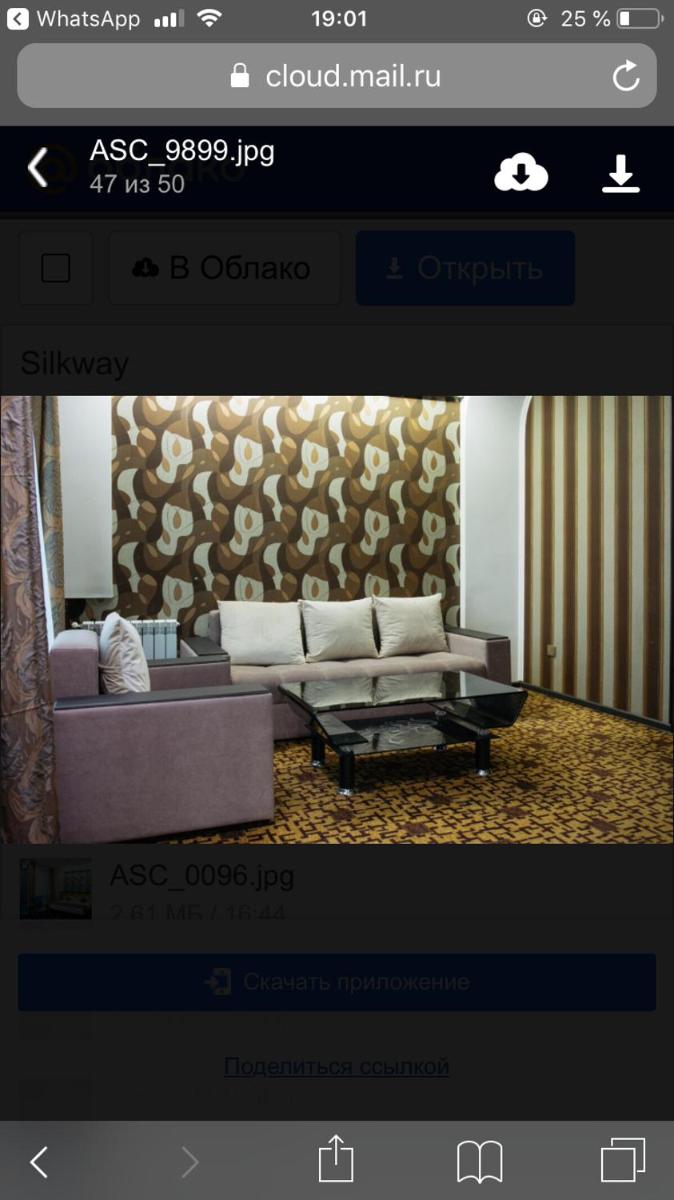Screen dimensions: 674x1200
Task: Tap the living room photo preview
Action: click(x=336, y=619)
